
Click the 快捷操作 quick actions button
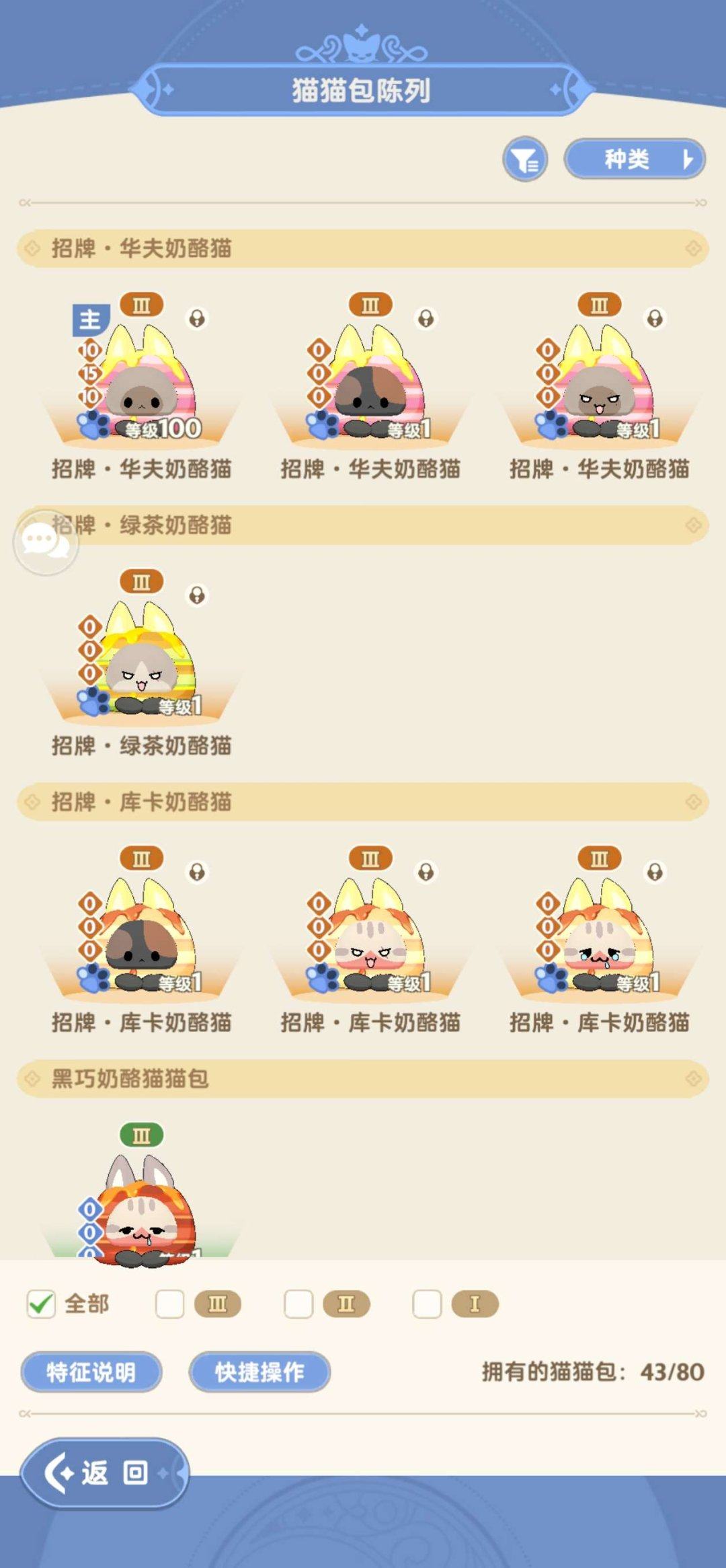click(x=261, y=1373)
